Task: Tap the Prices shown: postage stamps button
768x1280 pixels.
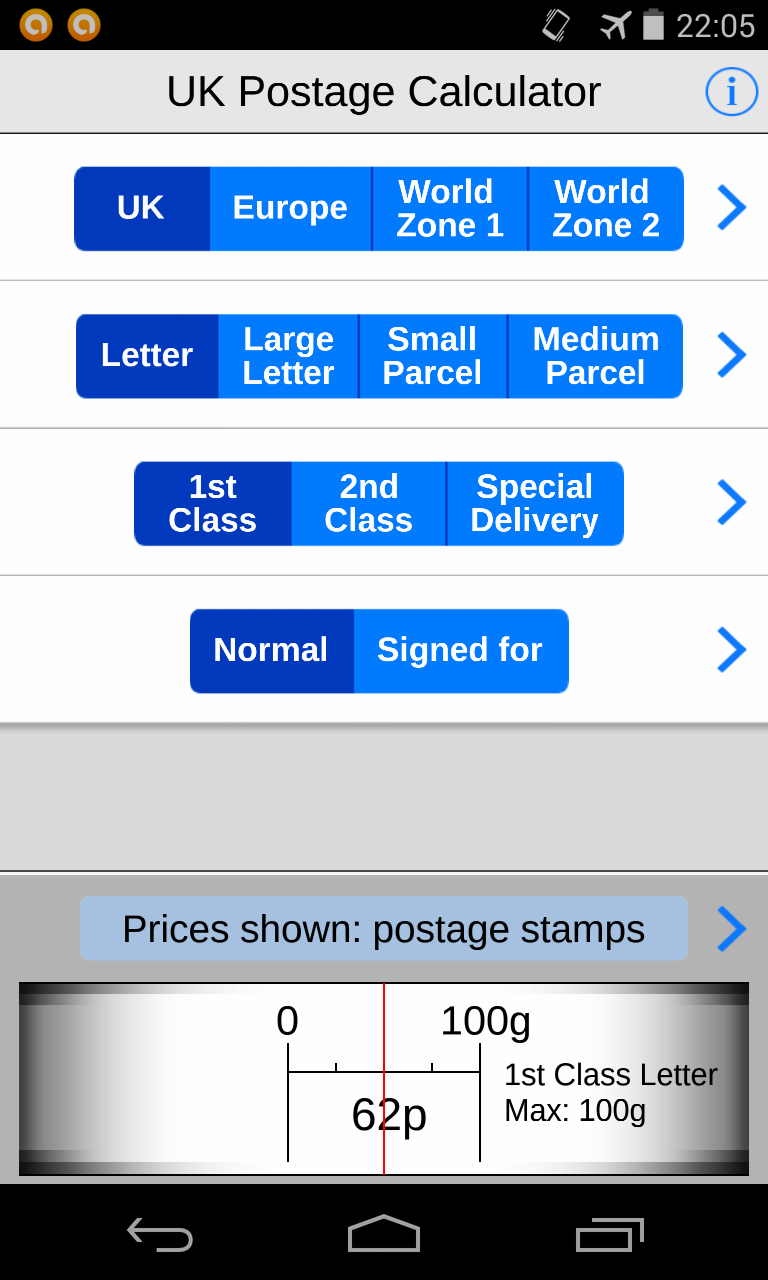Action: point(383,929)
